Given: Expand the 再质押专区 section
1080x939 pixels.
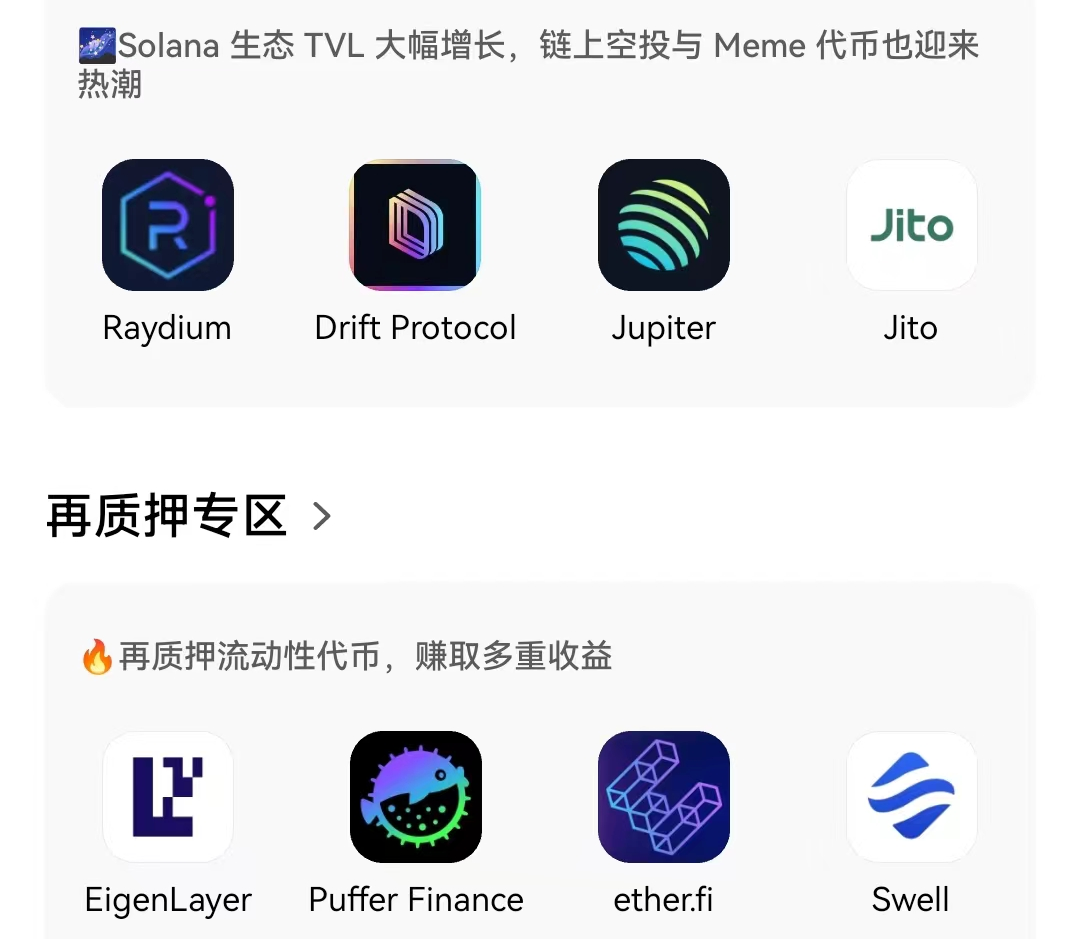Looking at the screenshot, I should coord(321,517).
